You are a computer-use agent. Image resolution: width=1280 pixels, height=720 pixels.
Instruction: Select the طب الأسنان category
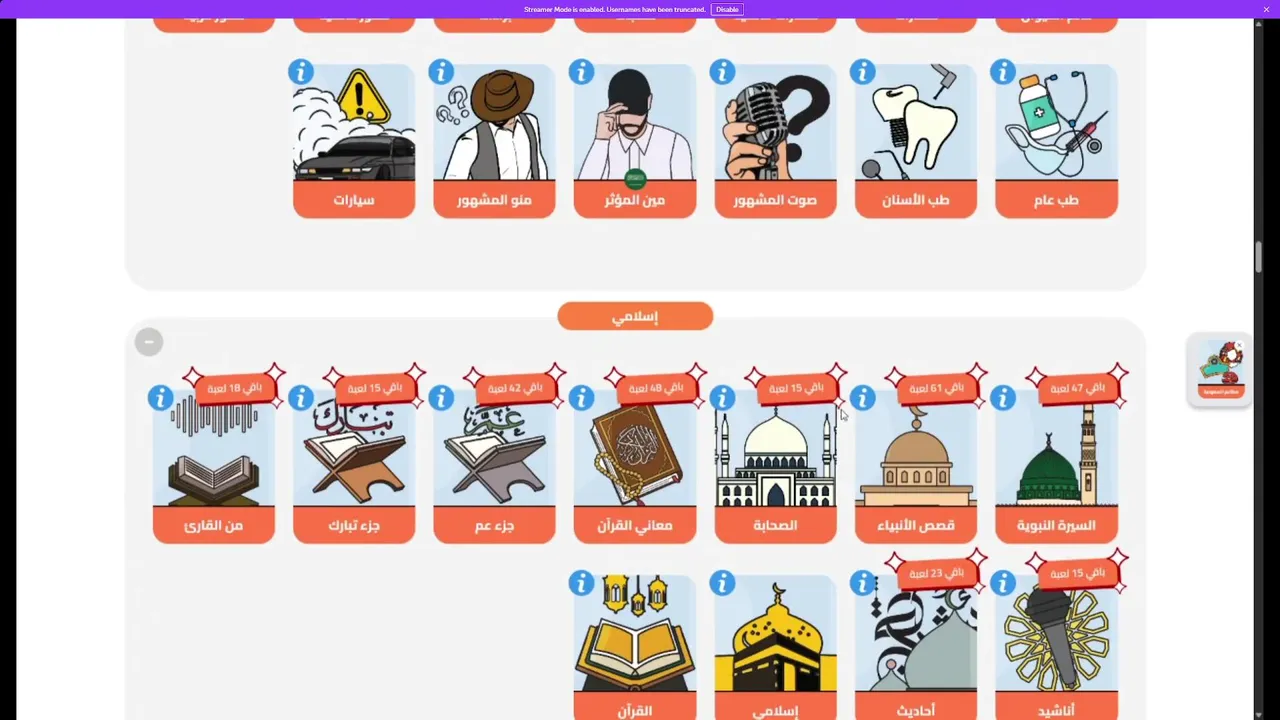[x=916, y=140]
